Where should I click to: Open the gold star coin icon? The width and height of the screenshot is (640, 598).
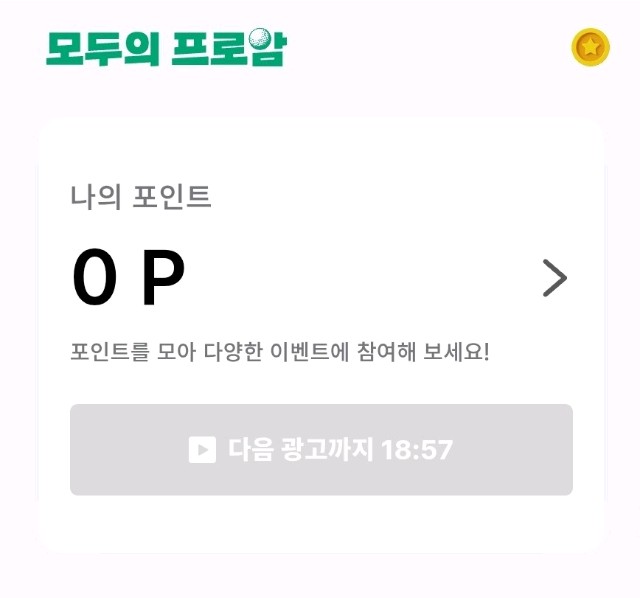coord(590,47)
